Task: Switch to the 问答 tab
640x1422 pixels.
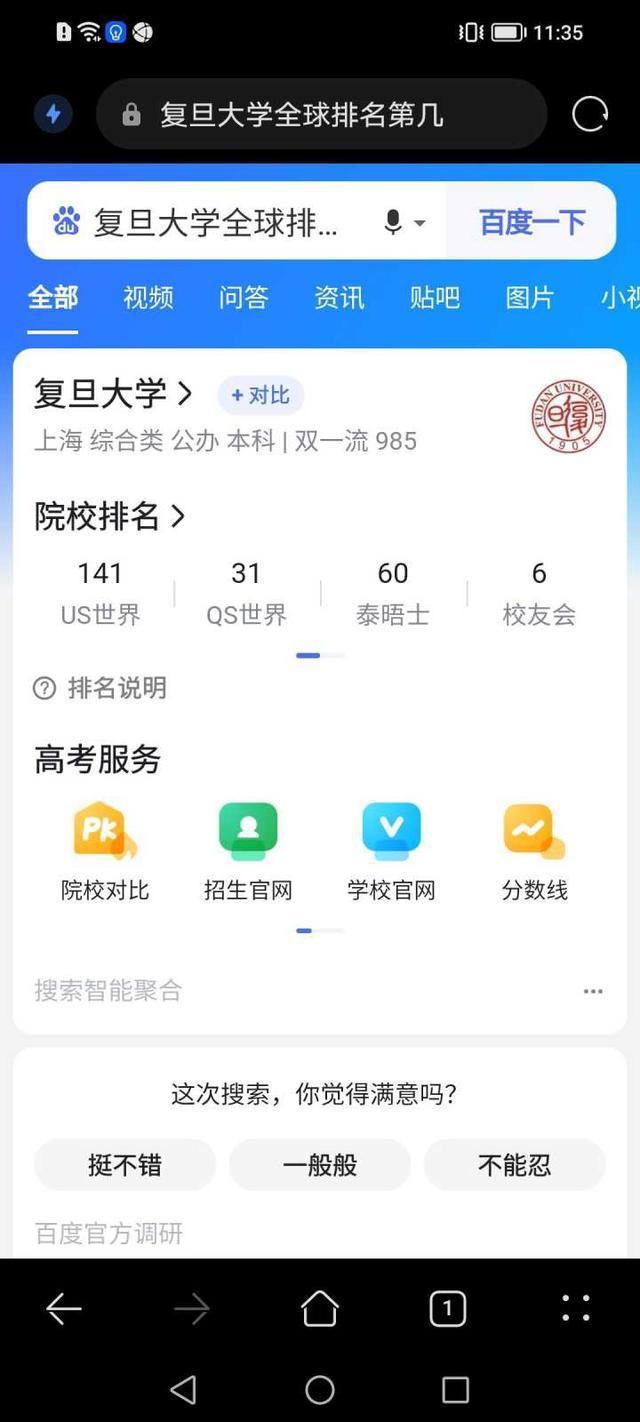Action: click(244, 297)
